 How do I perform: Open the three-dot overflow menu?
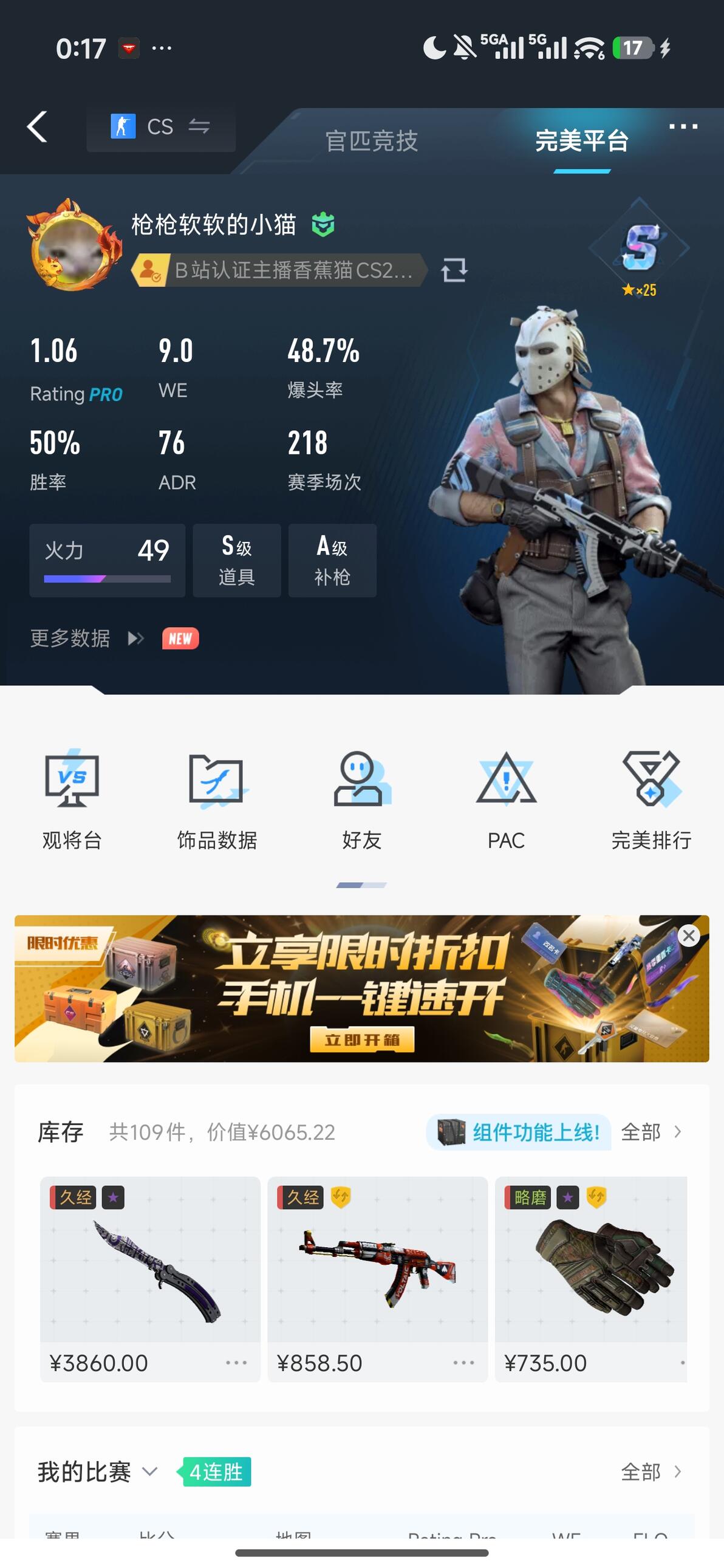pos(683,126)
